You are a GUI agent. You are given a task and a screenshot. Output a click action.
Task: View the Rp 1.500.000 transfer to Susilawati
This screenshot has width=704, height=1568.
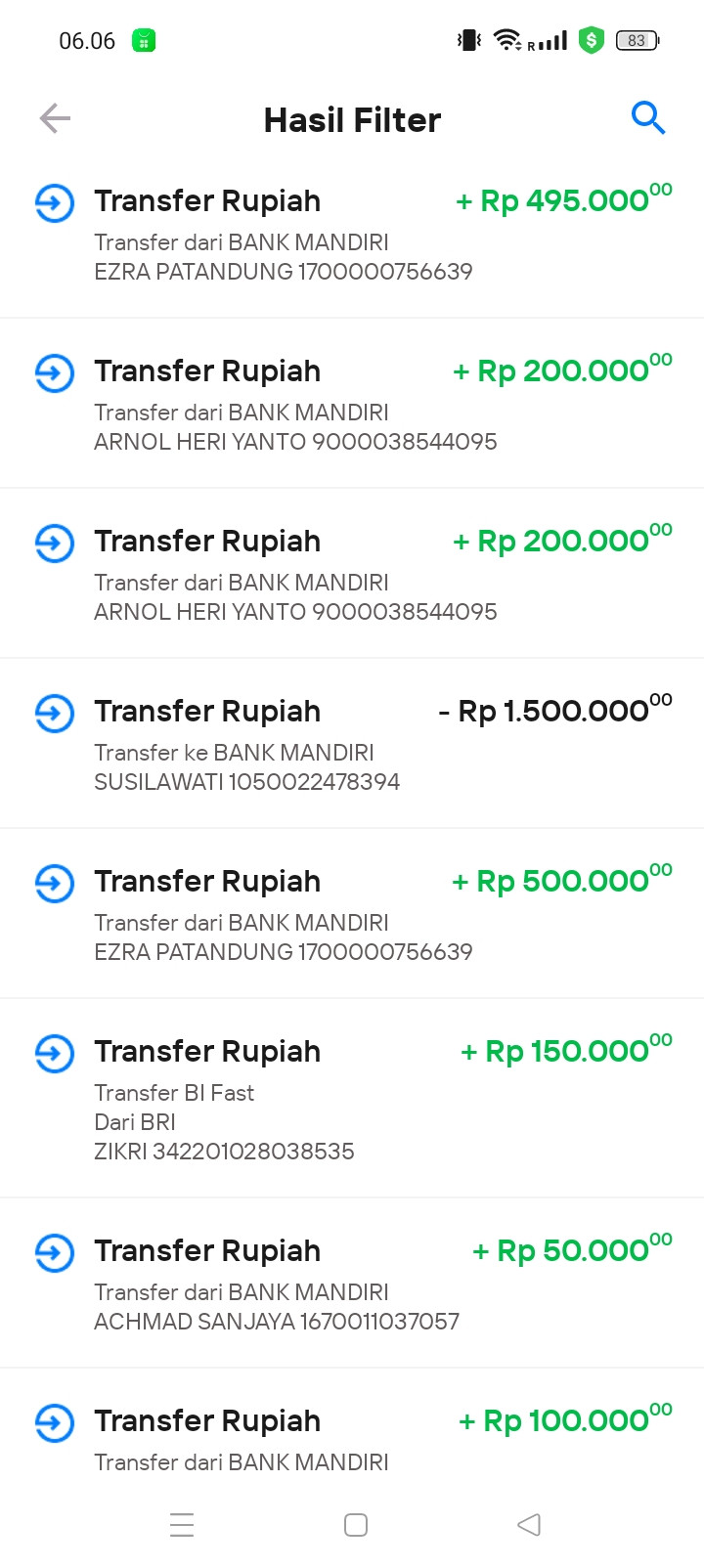point(352,745)
